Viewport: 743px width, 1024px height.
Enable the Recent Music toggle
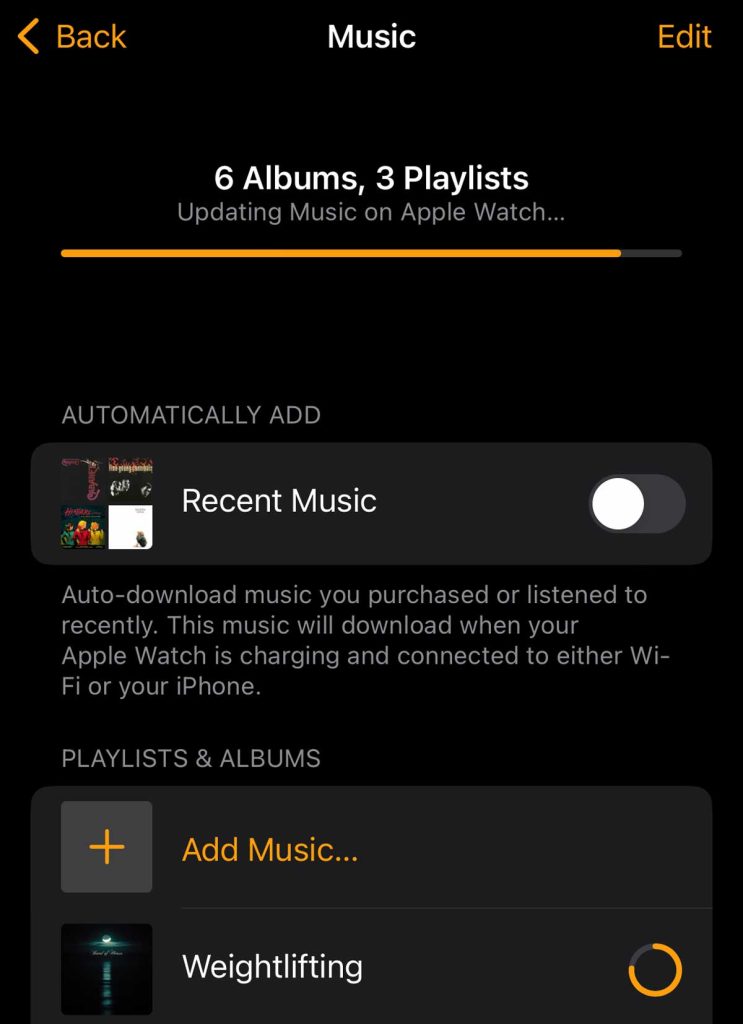637,503
